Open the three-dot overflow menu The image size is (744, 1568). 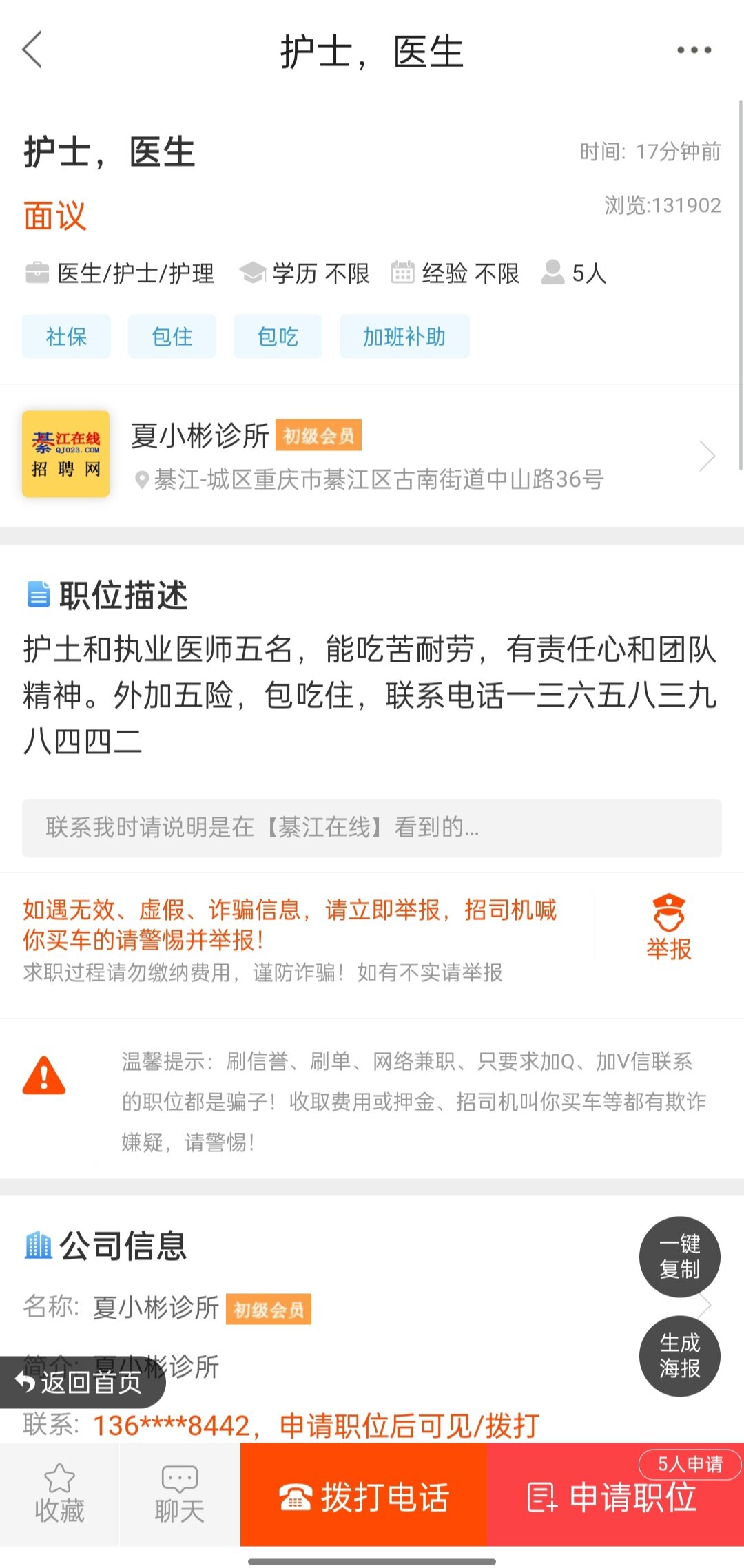click(694, 50)
